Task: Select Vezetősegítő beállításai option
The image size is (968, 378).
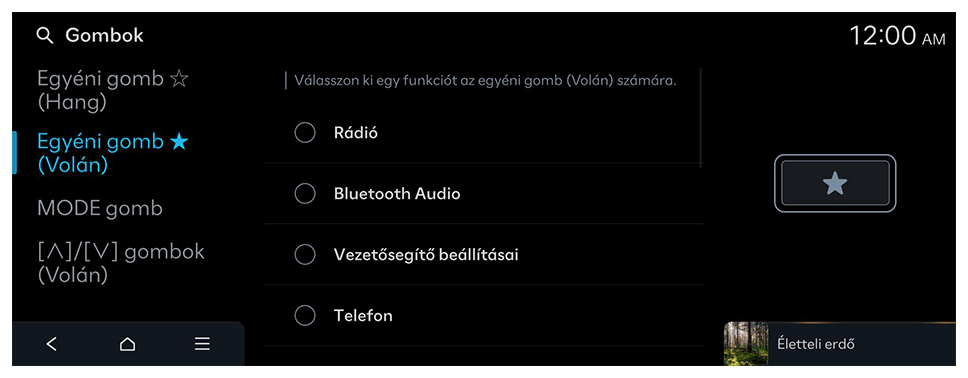Action: pos(483,254)
